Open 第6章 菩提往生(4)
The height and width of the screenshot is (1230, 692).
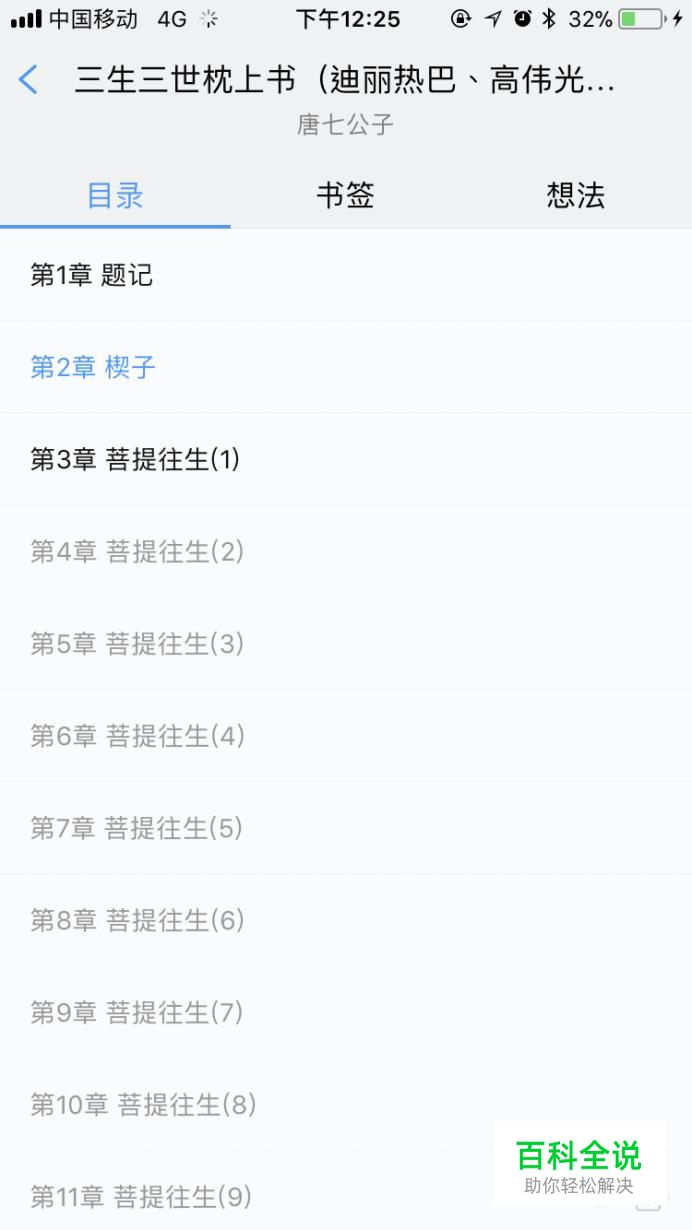point(346,736)
